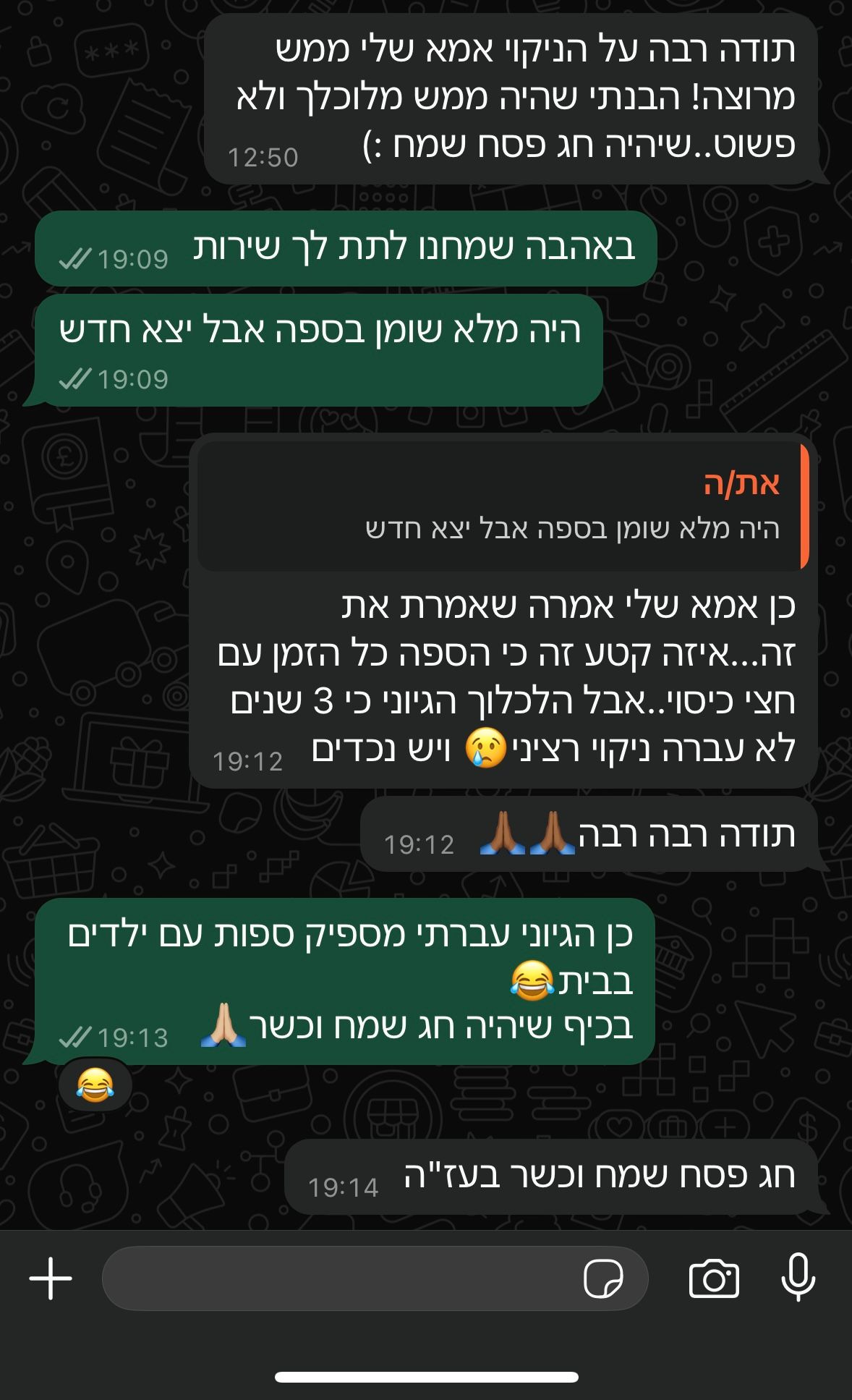Tap the message text input field
This screenshot has height=1400, width=852.
tap(340, 1278)
